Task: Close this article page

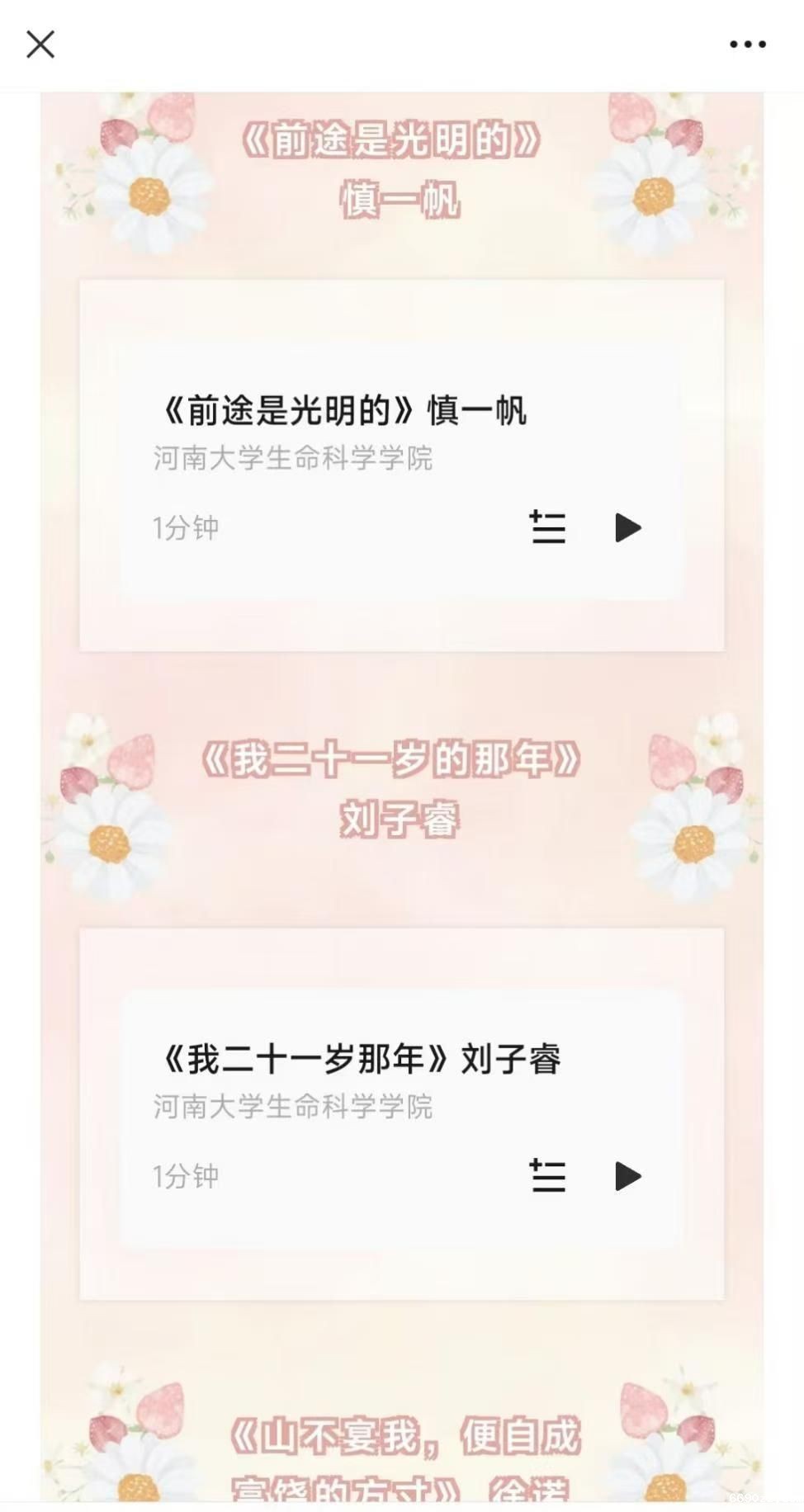Action: (x=40, y=45)
